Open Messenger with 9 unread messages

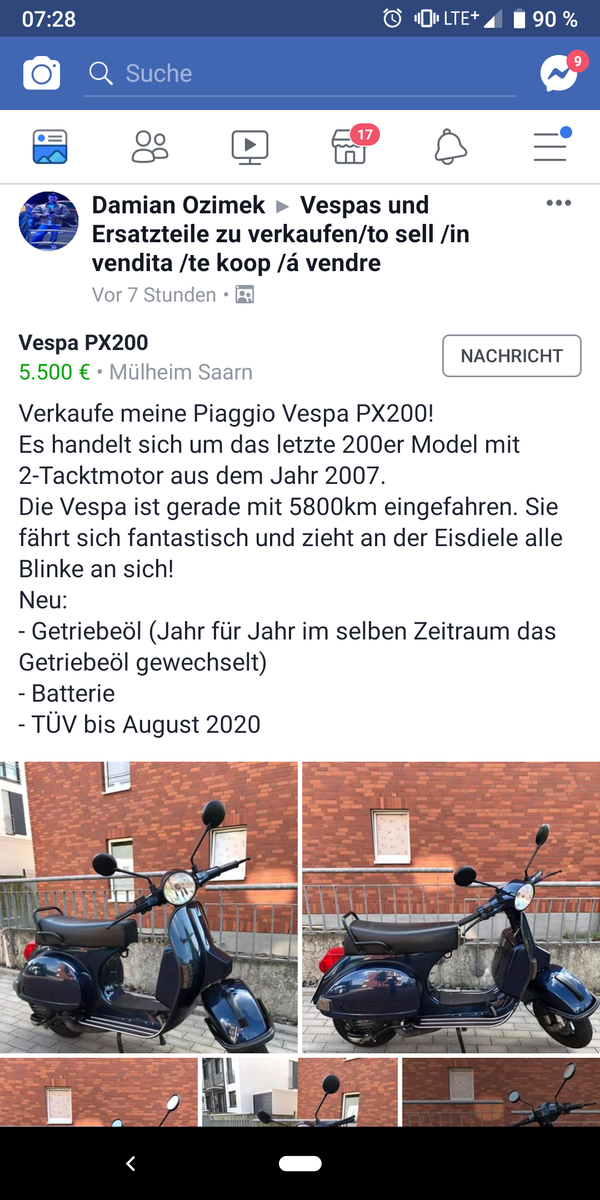pyautogui.click(x=558, y=73)
